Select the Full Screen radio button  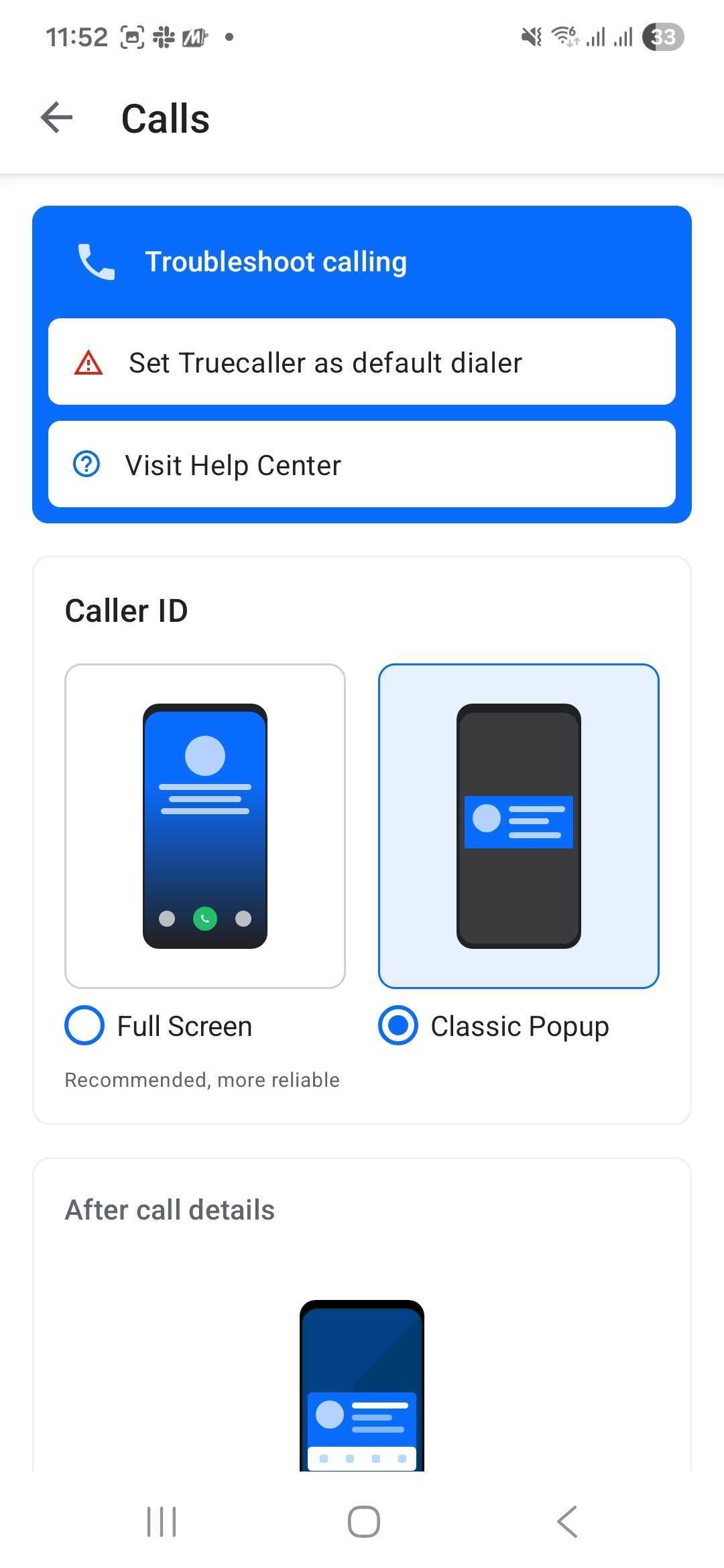tap(84, 1026)
